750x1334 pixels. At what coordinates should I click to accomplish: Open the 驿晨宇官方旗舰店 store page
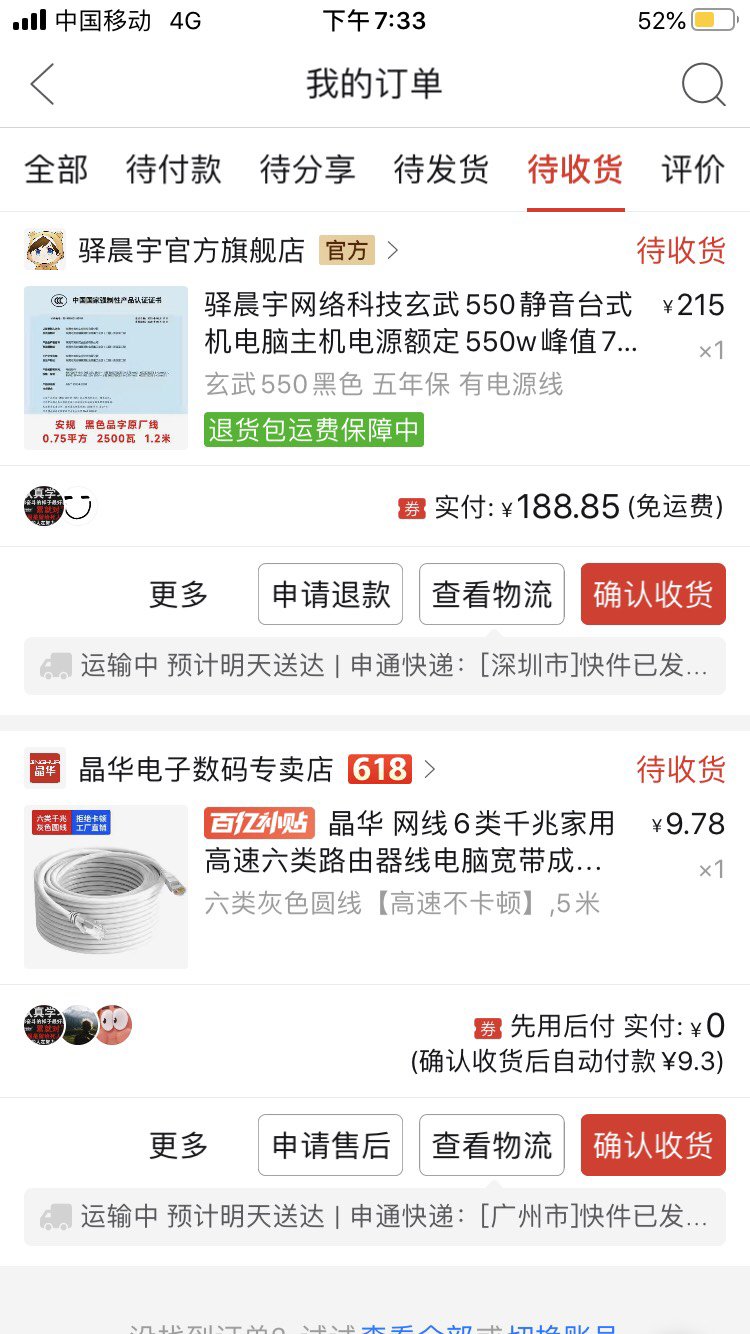(x=190, y=250)
